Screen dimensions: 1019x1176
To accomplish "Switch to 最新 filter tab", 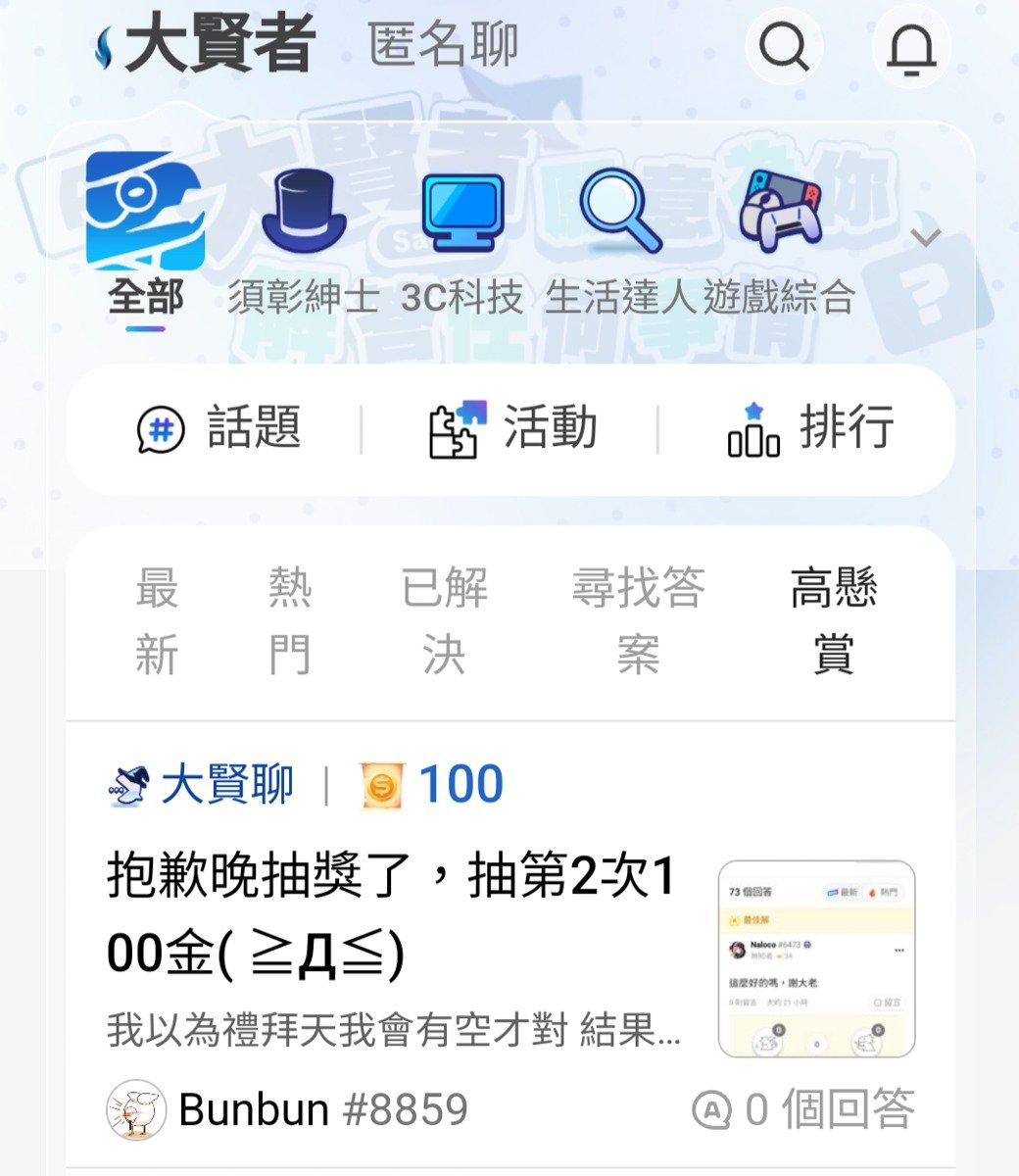I will coord(157,621).
